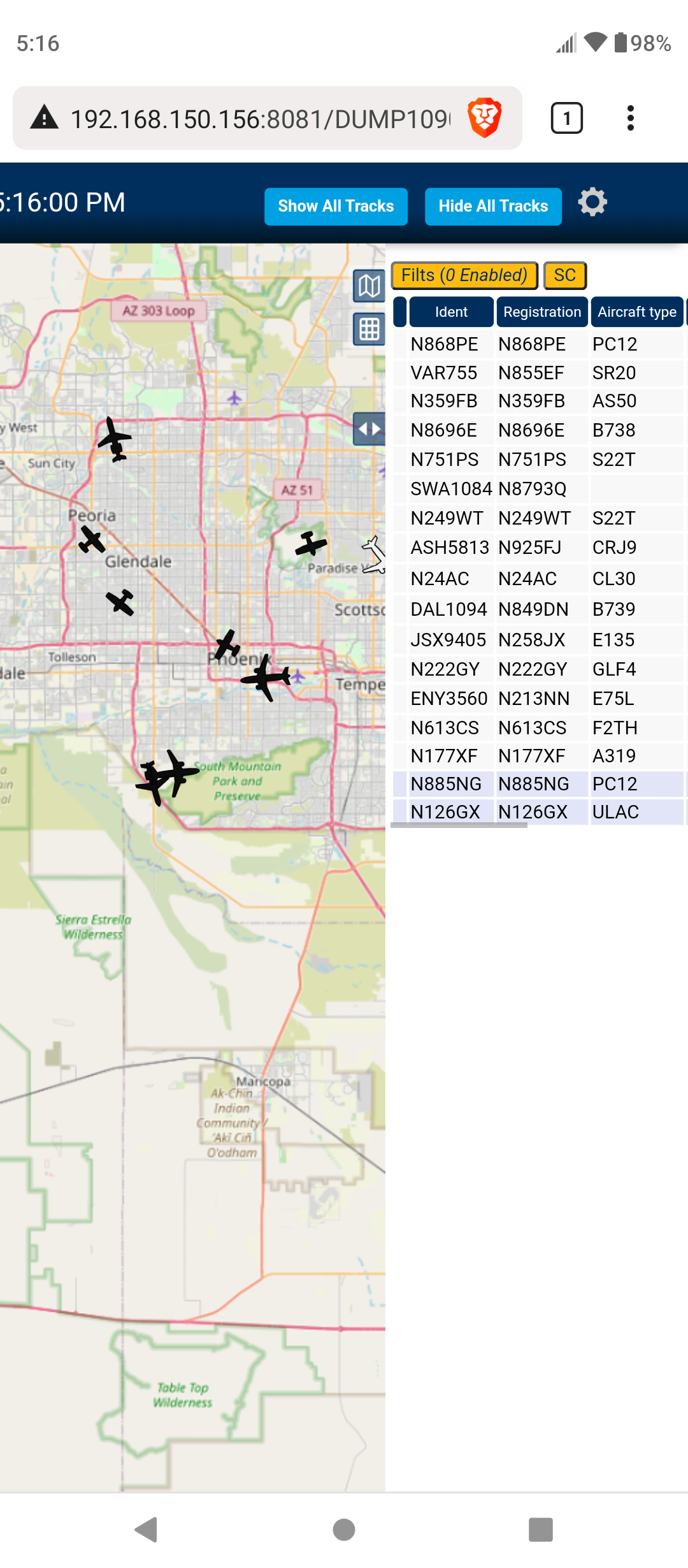Sort table by Registration column
688x1568 pixels.
(542, 312)
